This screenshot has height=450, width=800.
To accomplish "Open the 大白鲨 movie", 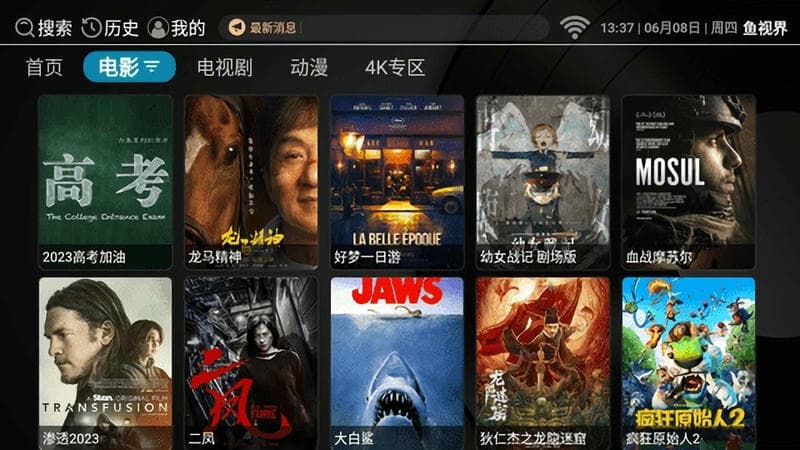I will (397, 363).
